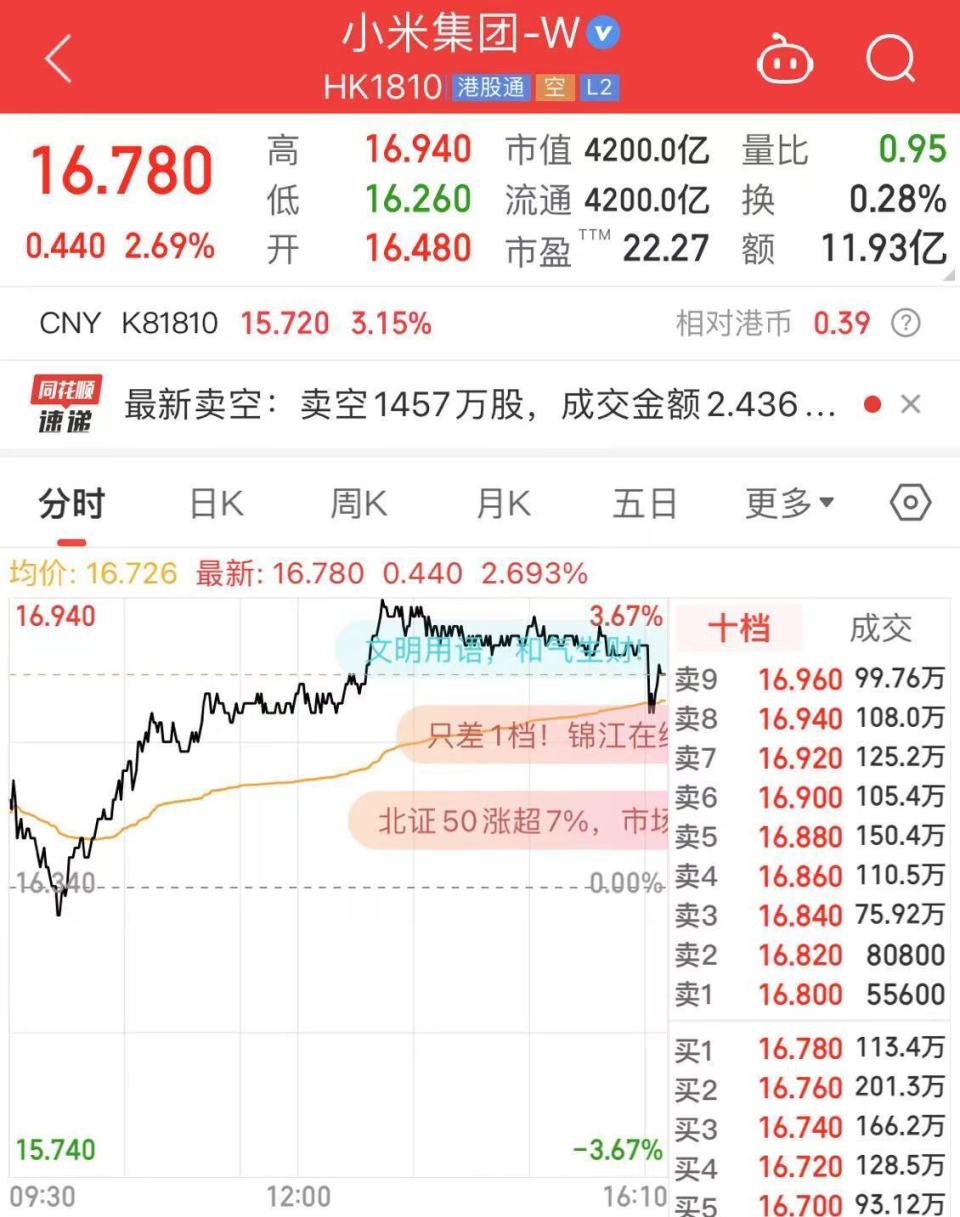Open the 最新卖空 news item
This screenshot has height=1217, width=960.
point(480,405)
